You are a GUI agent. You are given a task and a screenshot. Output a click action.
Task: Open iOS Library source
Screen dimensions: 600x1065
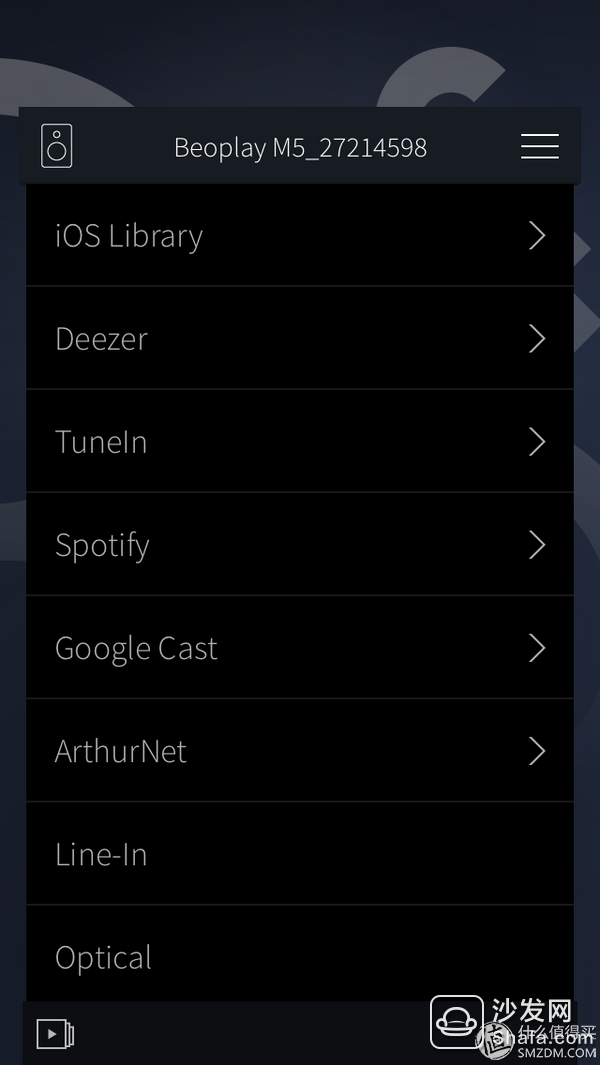coord(300,235)
